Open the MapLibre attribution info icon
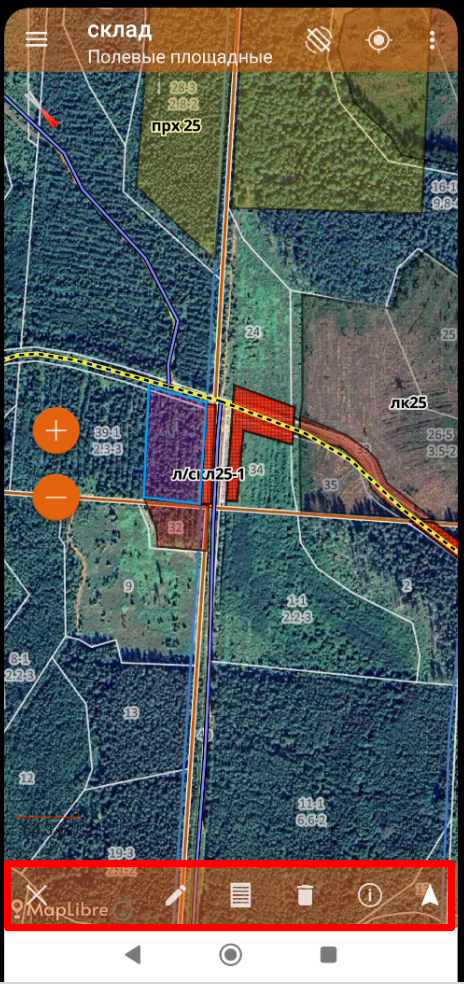Image resolution: width=464 pixels, height=984 pixels. (x=124, y=910)
